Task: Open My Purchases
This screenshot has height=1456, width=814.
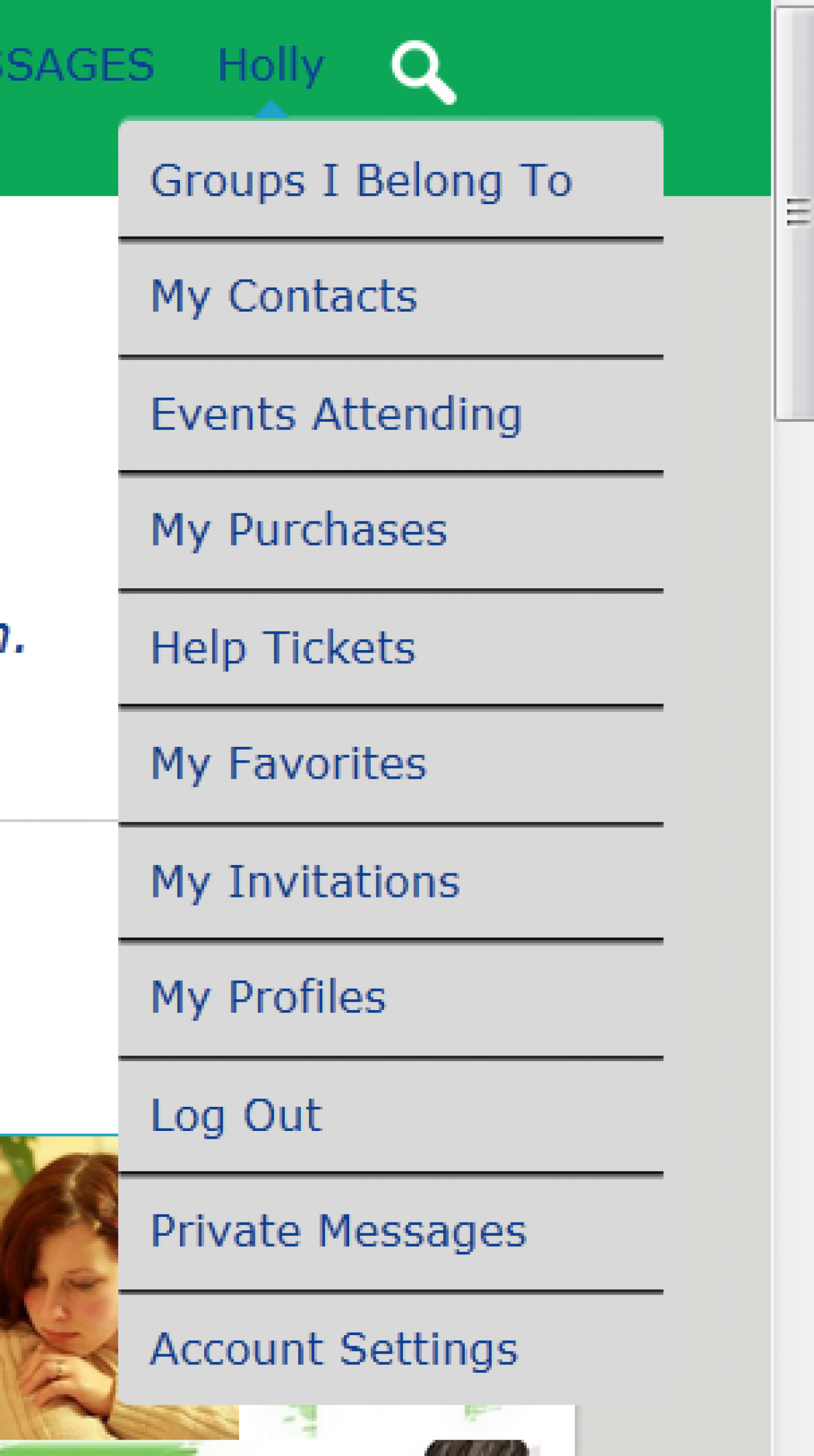Action: pos(299,530)
